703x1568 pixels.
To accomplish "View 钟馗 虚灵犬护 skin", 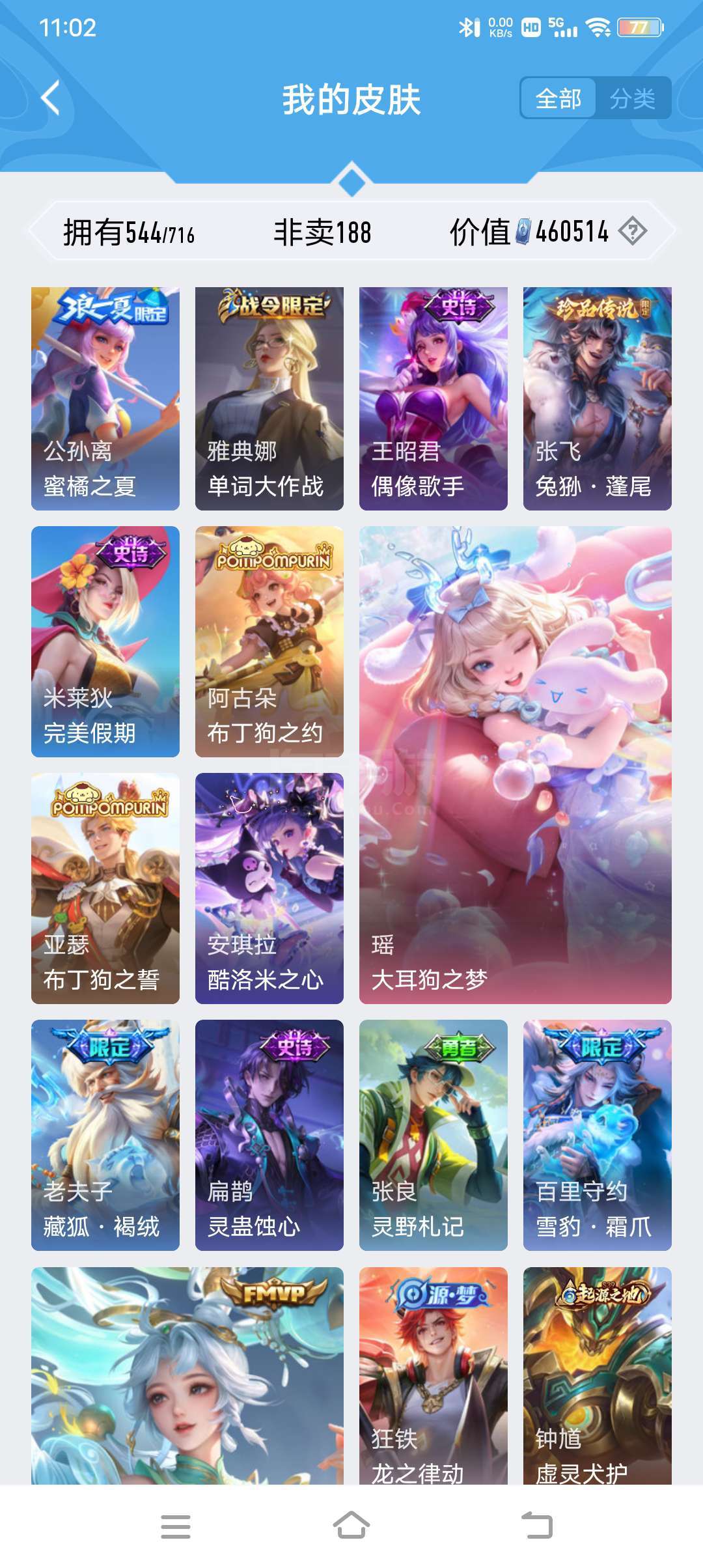I will pos(598,1375).
